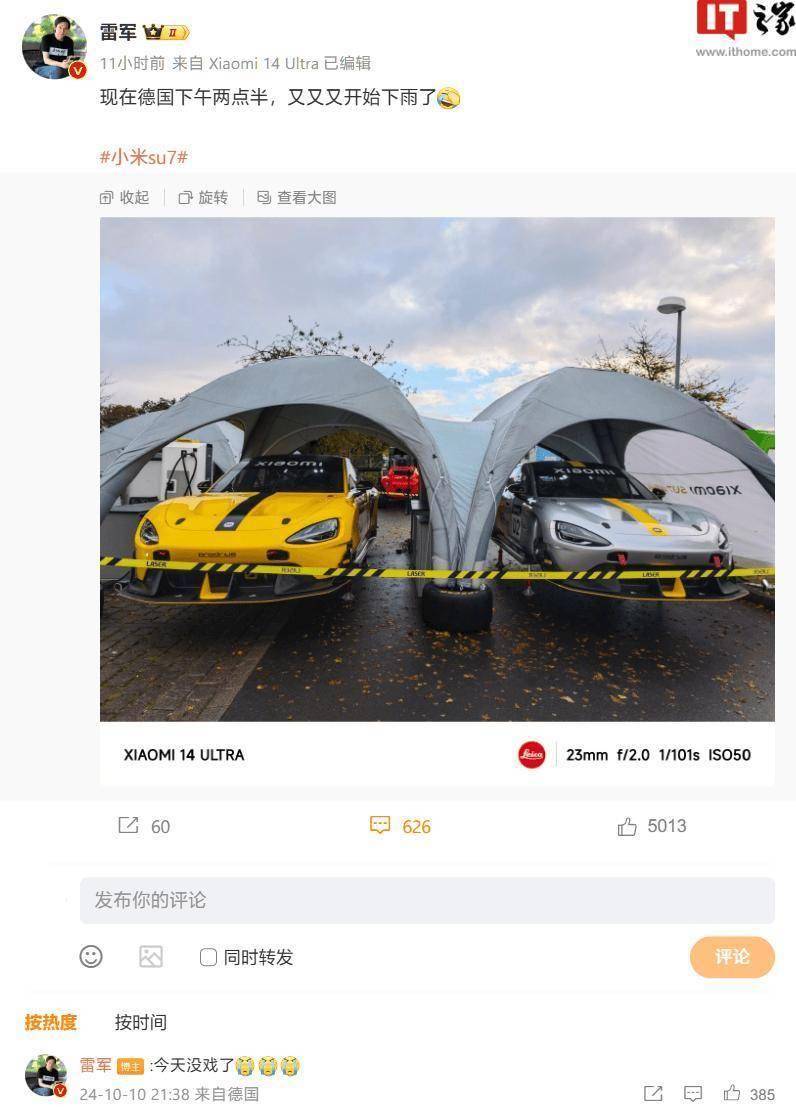796x1107 pixels.
Task: Open 雷军's username at post header
Action: 118,32
